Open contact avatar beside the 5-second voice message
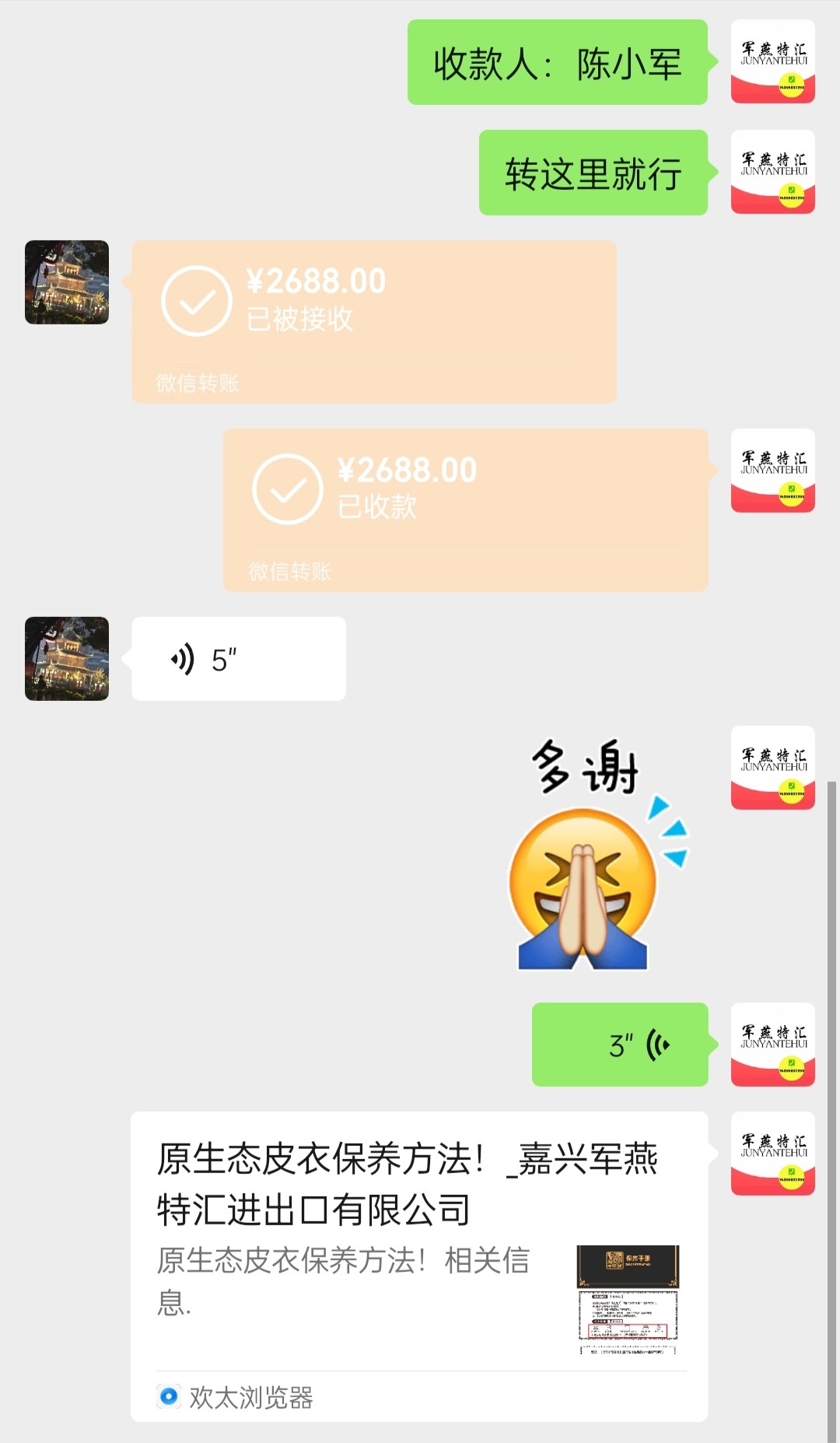Image resolution: width=840 pixels, height=1443 pixels. (67, 659)
